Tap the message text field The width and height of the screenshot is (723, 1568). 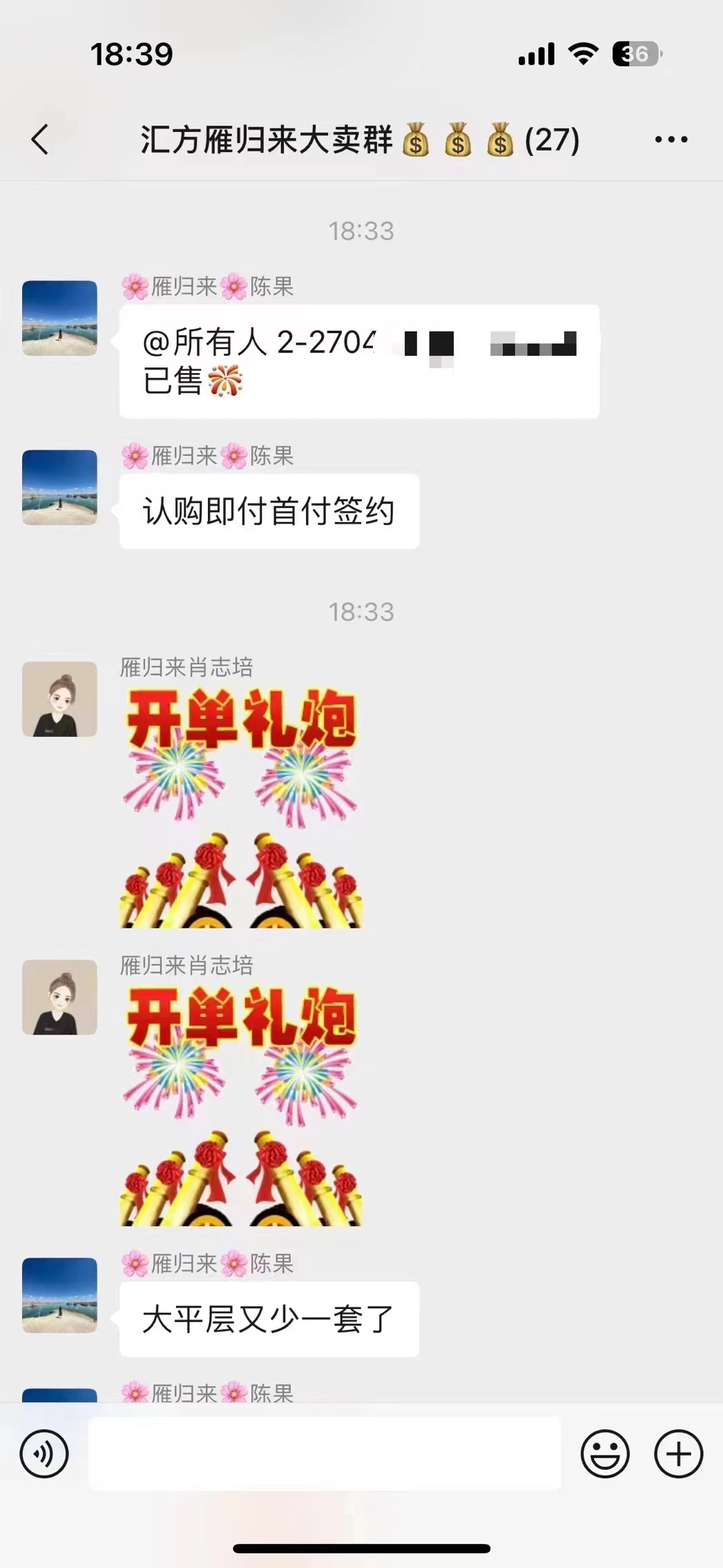tap(325, 1454)
